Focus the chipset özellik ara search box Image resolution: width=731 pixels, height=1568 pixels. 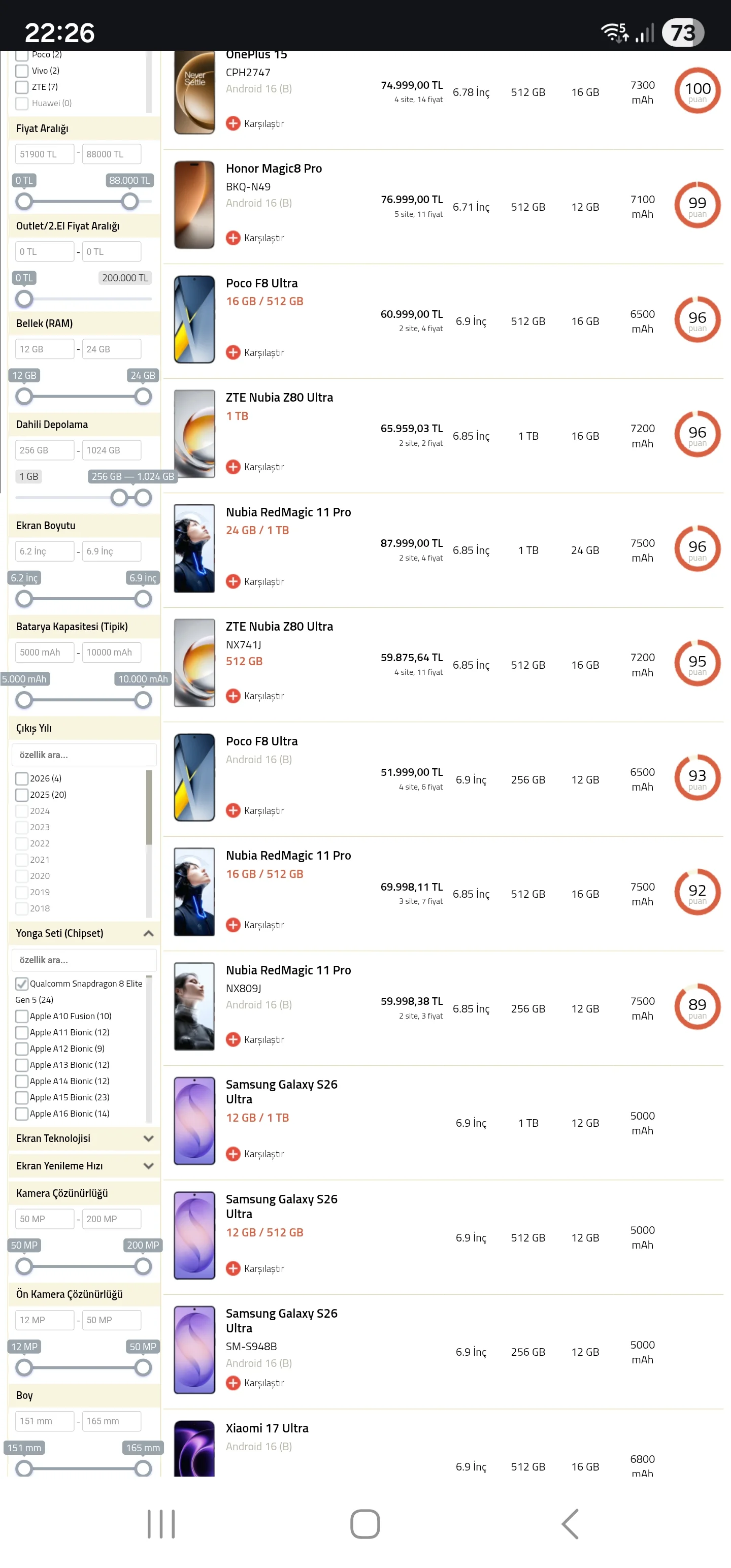84,960
